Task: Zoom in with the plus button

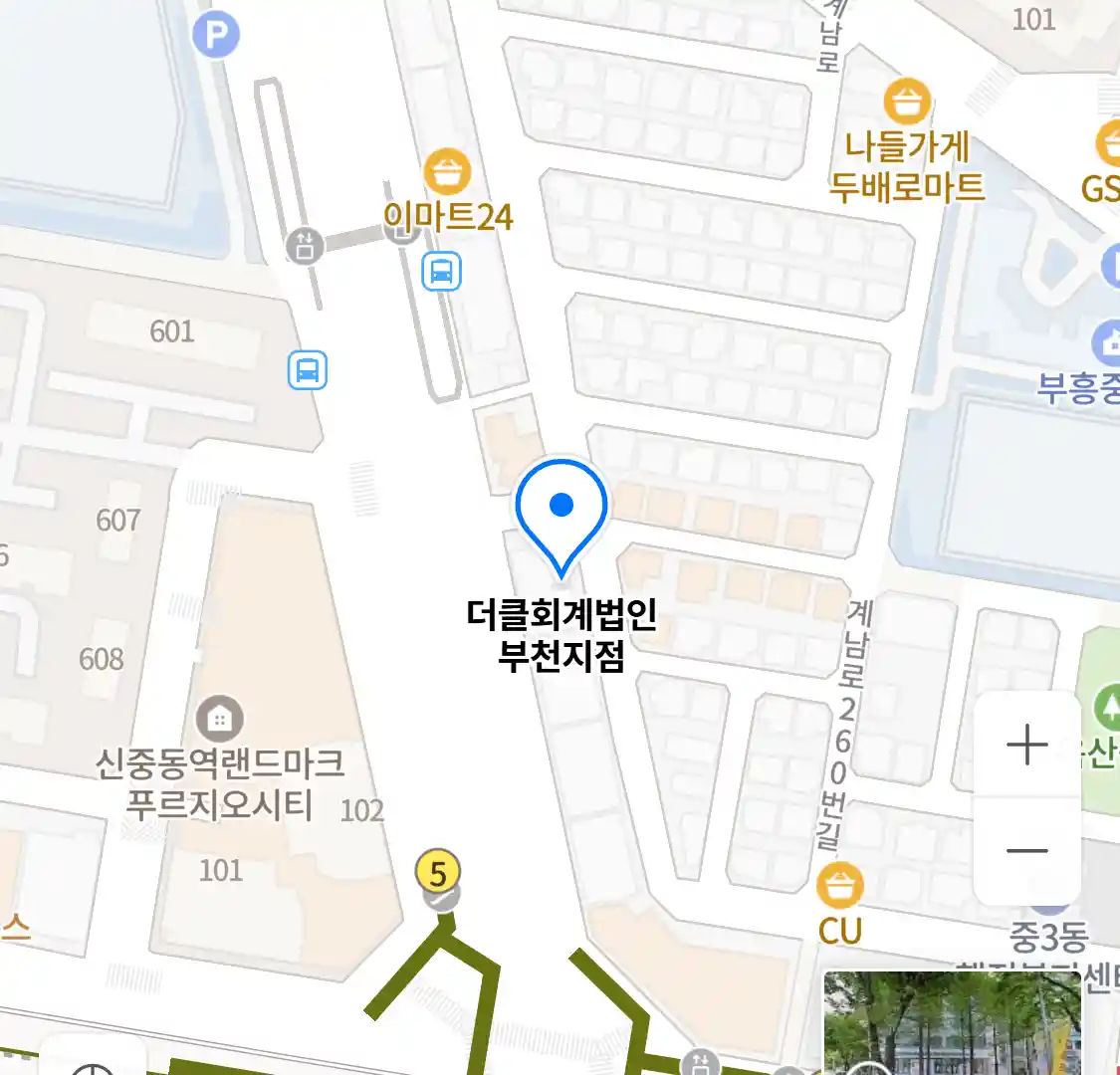Action: pyautogui.click(x=1026, y=745)
